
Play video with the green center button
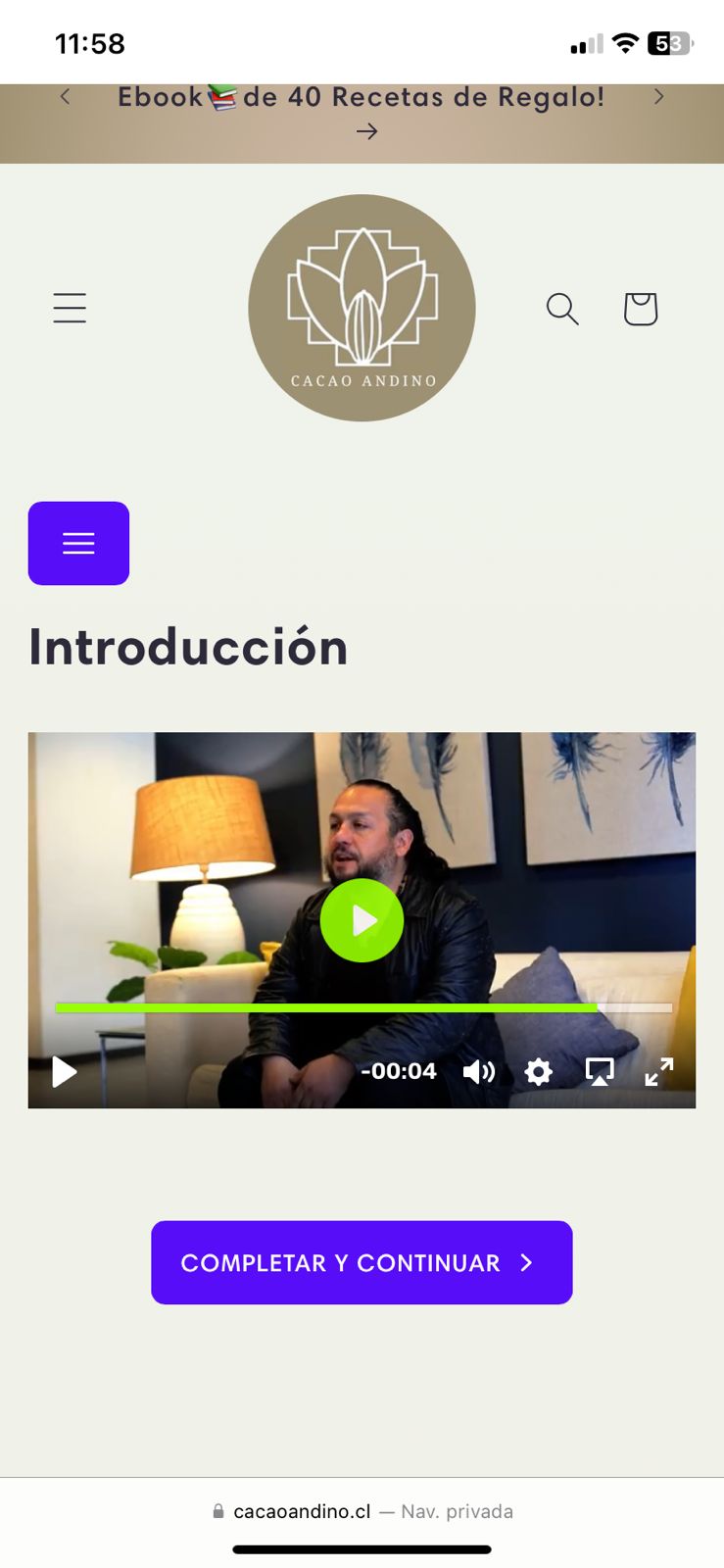(362, 920)
